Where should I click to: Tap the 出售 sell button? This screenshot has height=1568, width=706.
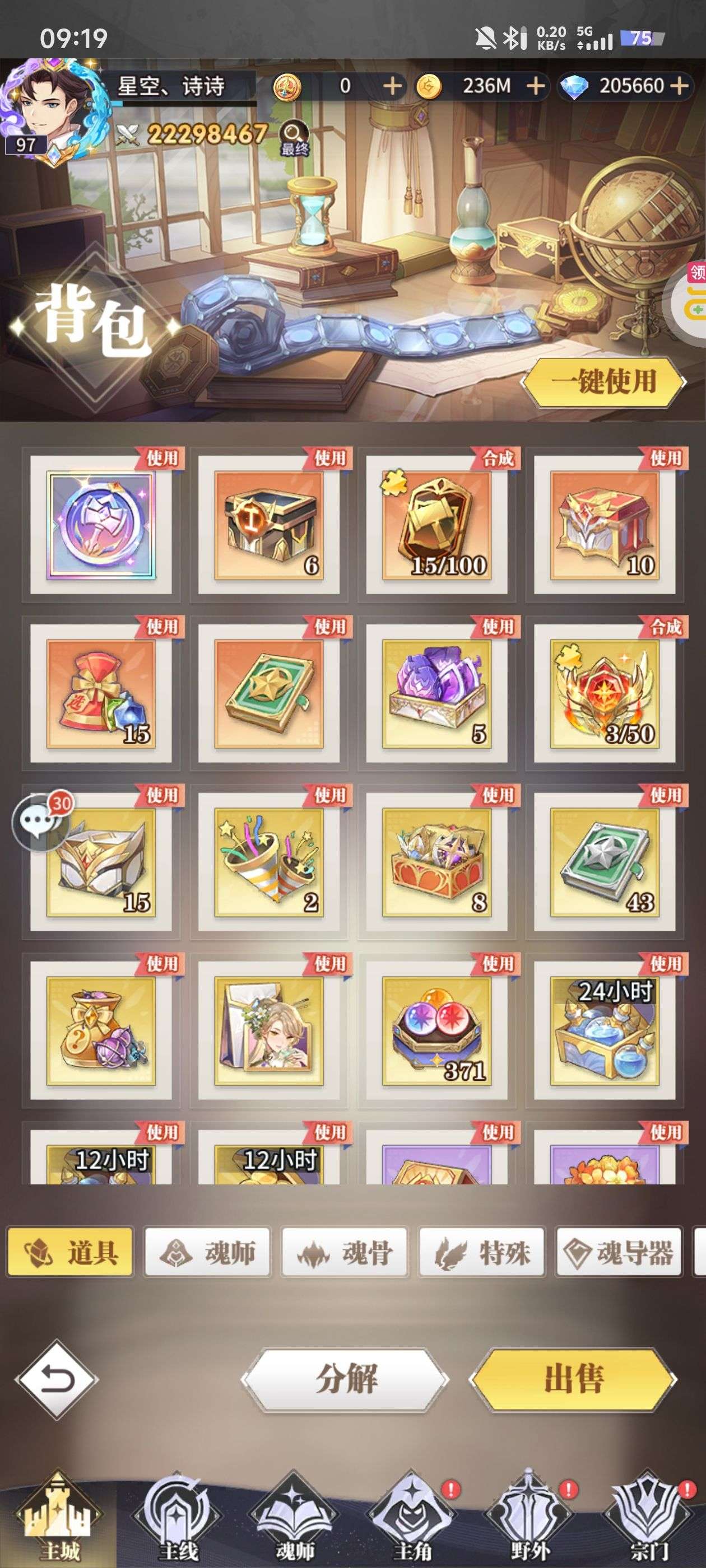click(x=573, y=1379)
